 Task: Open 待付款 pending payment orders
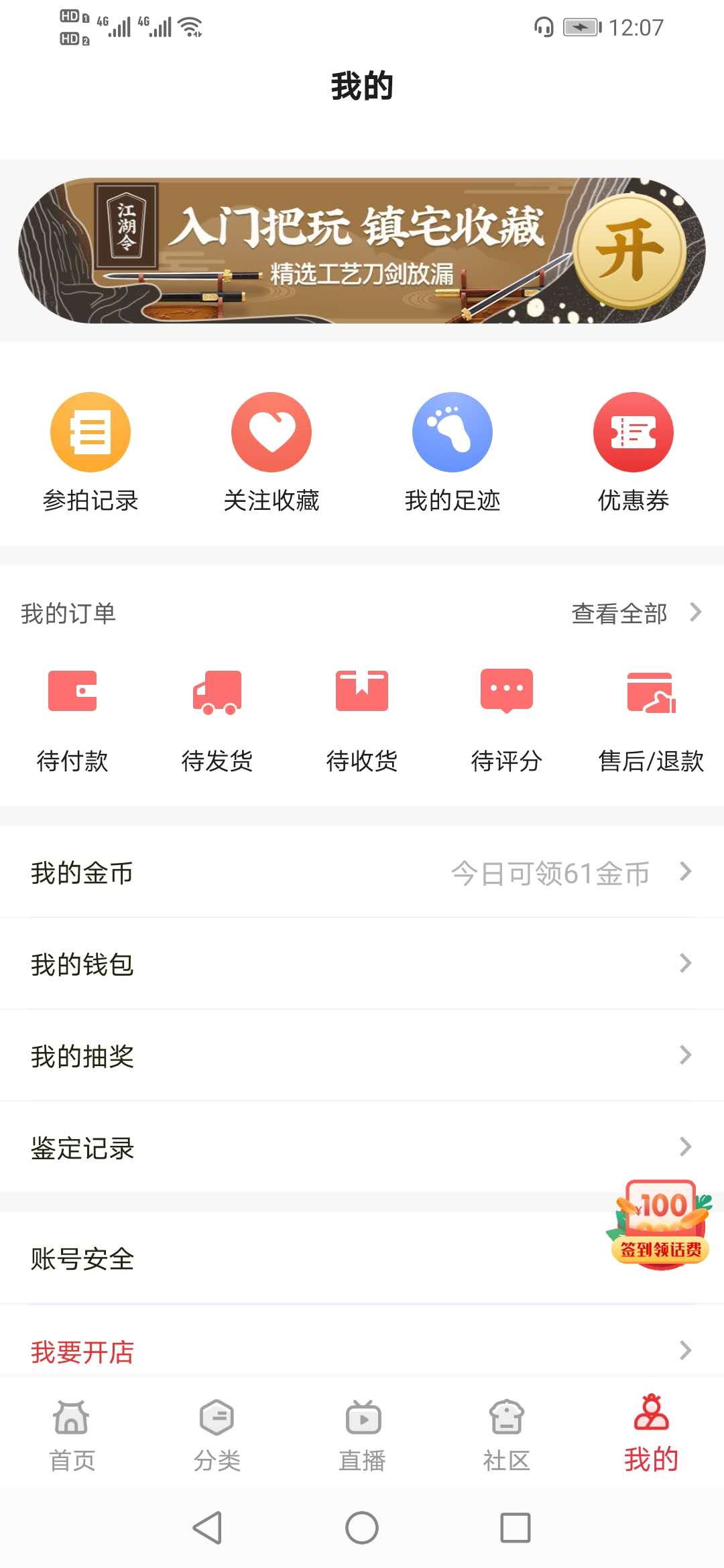[72, 721]
